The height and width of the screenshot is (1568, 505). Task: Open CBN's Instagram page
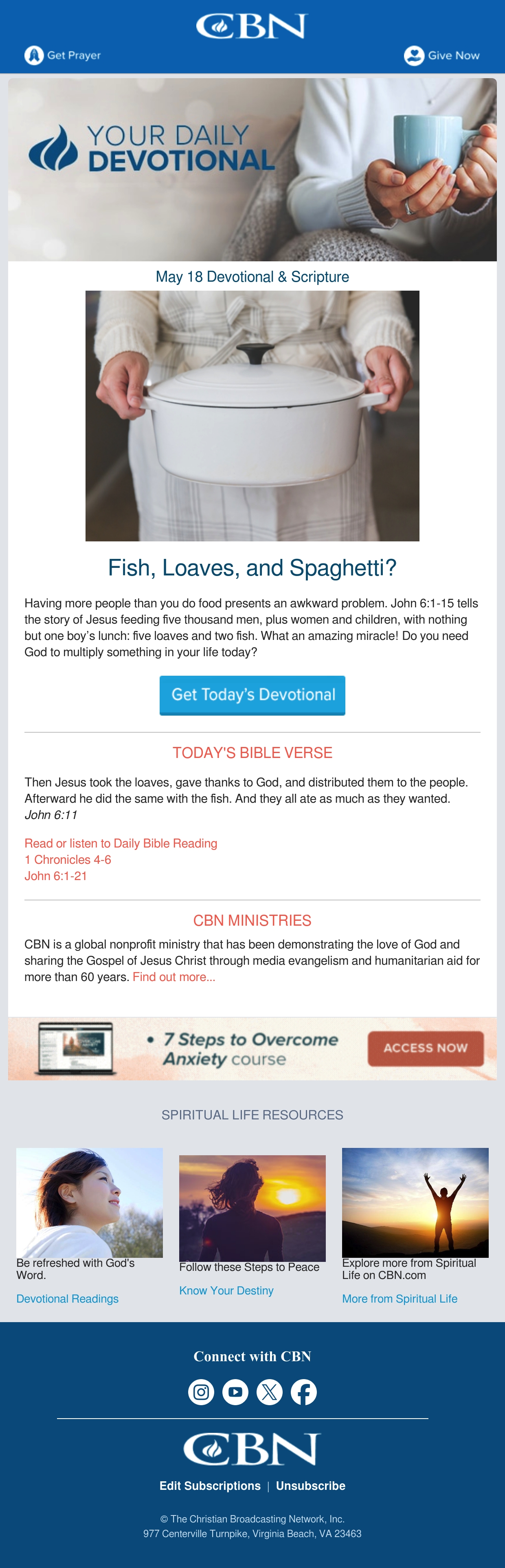tap(201, 1392)
